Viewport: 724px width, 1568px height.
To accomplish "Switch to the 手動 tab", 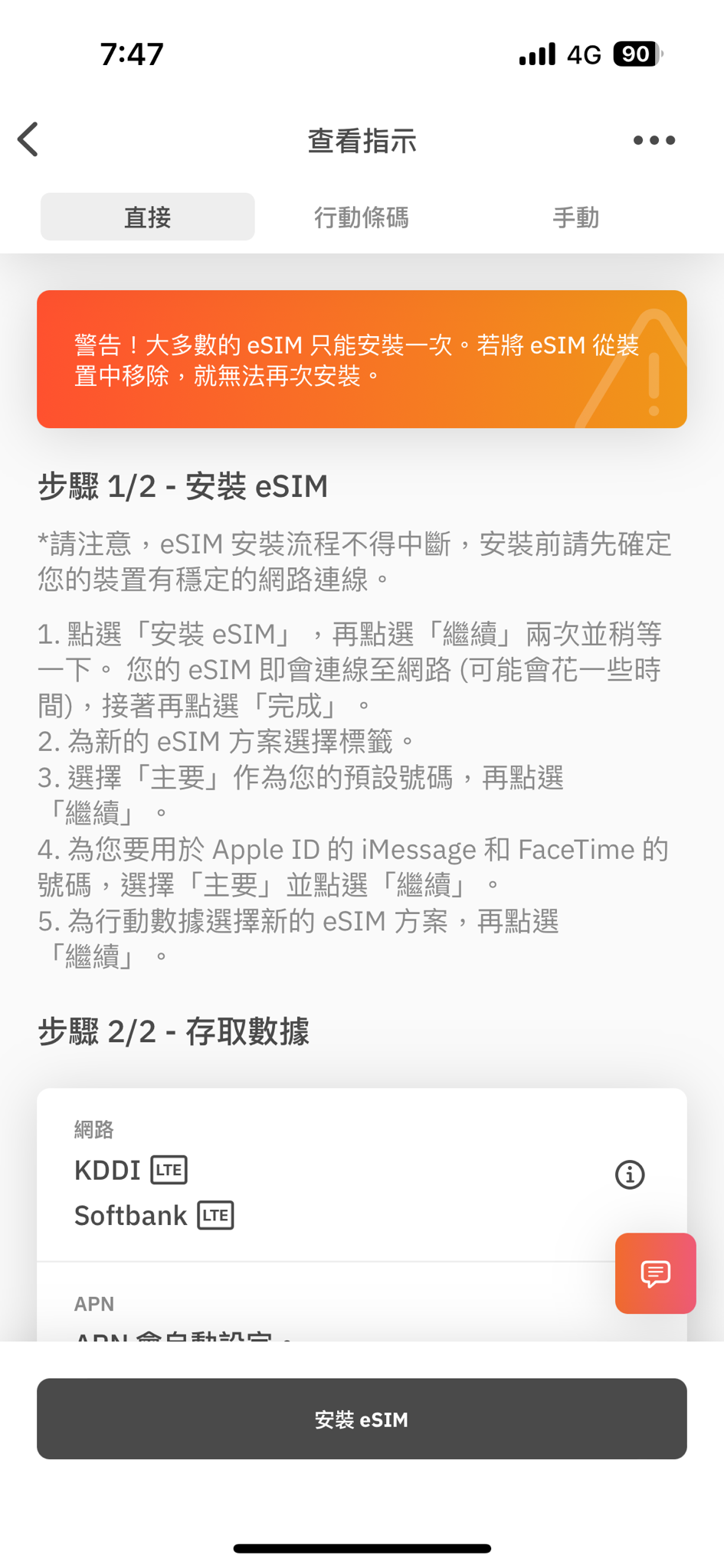I will point(575,217).
